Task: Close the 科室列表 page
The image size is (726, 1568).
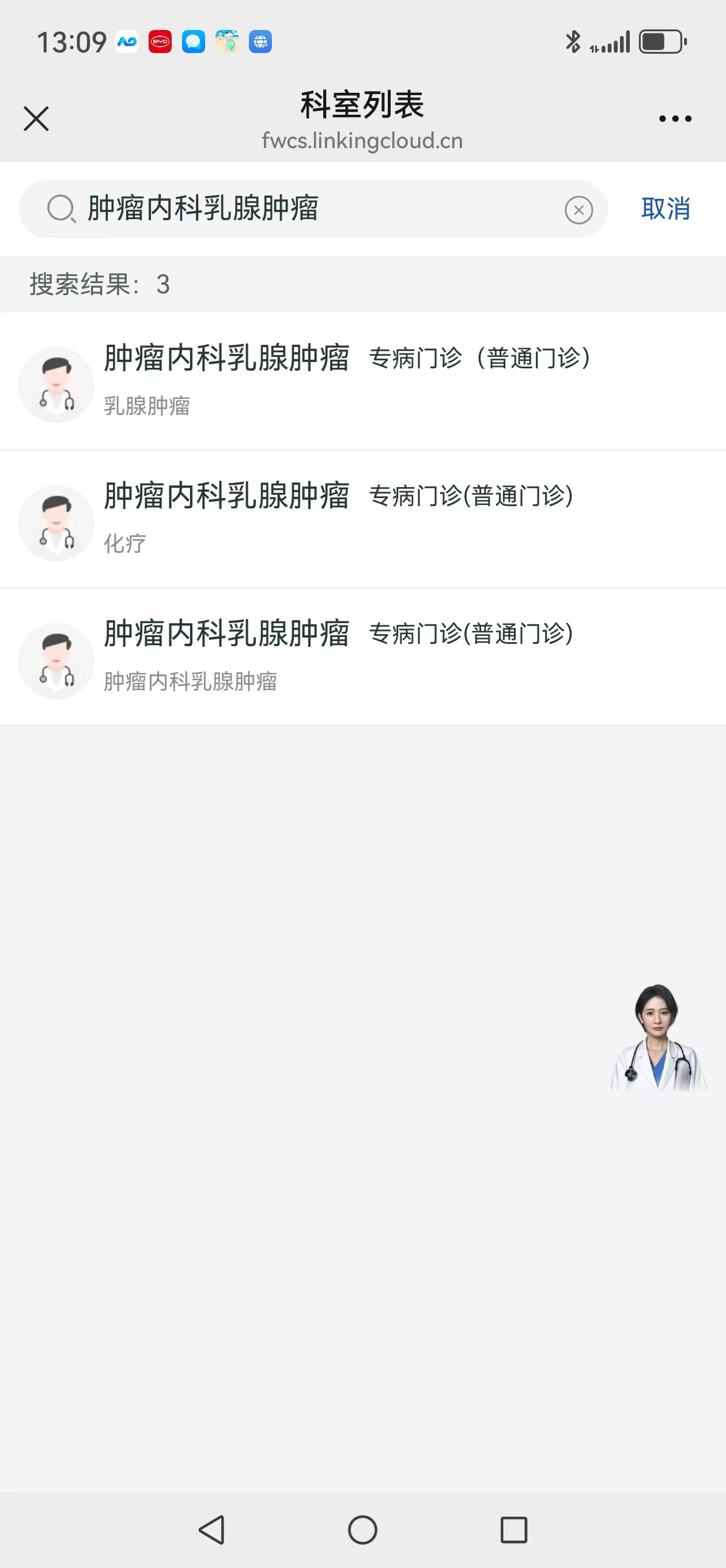Action: (x=36, y=119)
